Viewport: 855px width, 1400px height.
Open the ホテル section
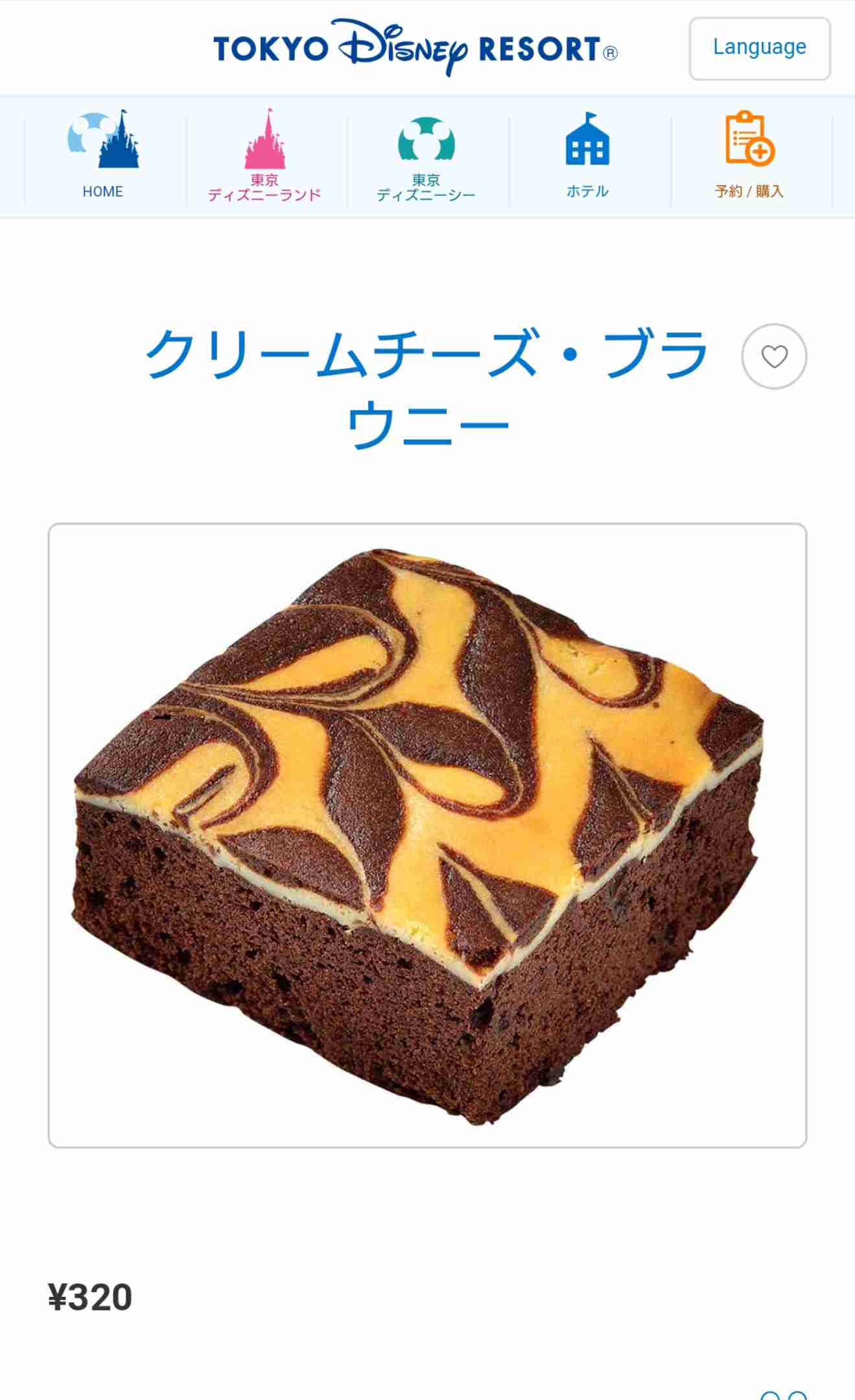click(587, 156)
